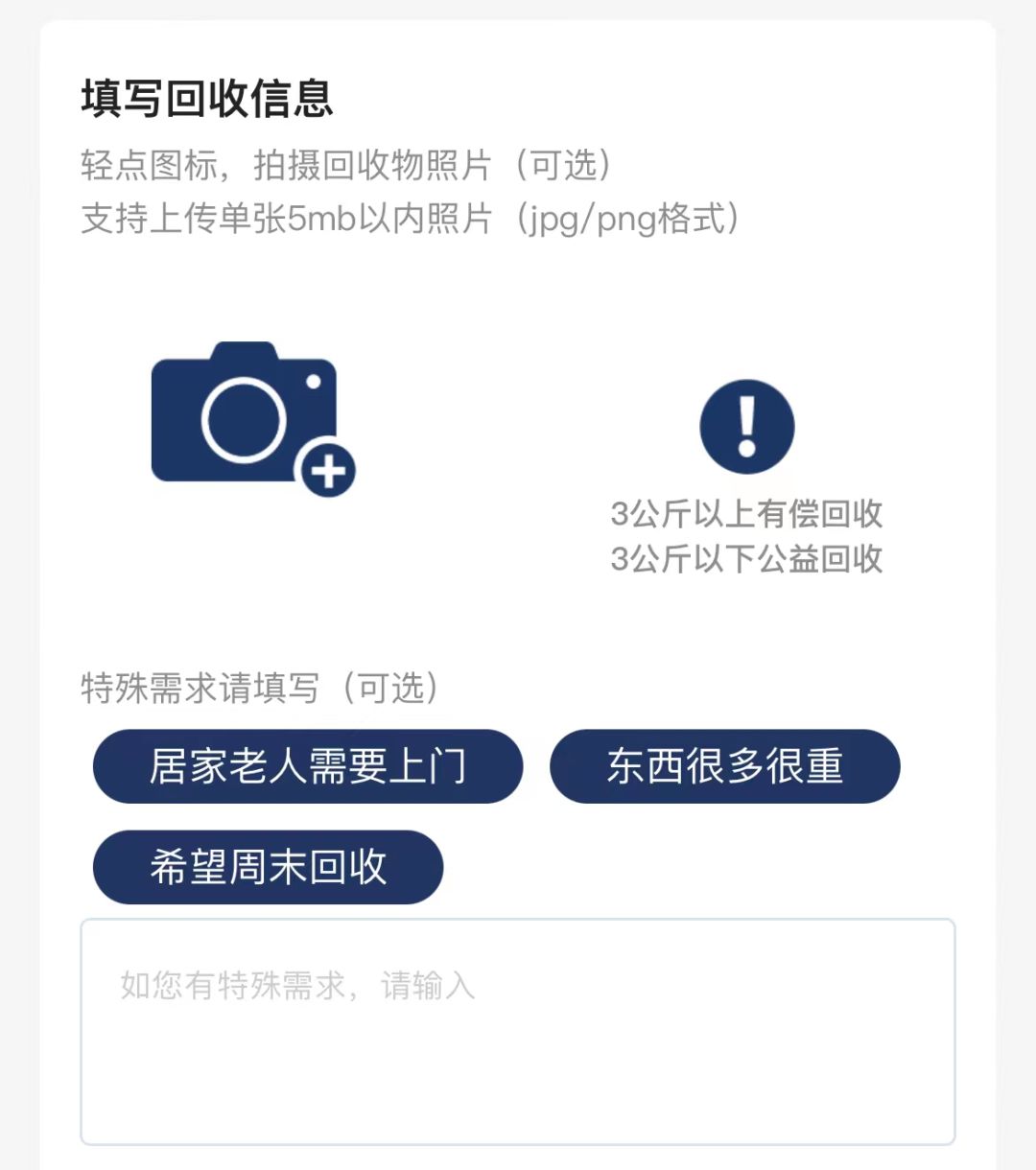Toggle the 居家老人需要上门 option
Screen dimensions: 1036x1170
click(307, 766)
